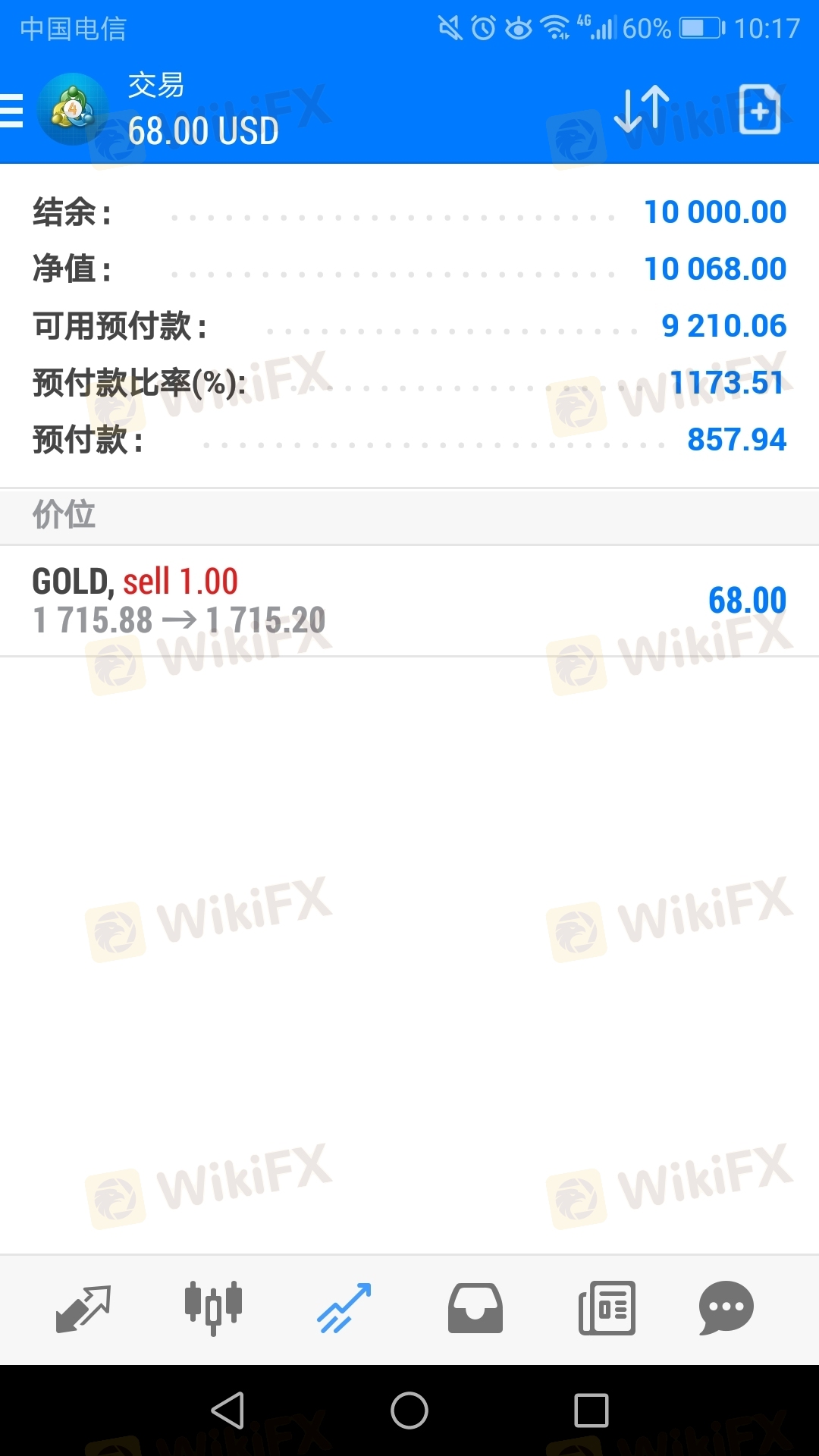819x1456 pixels.
Task: Select the Trade tab
Action: point(344,1308)
